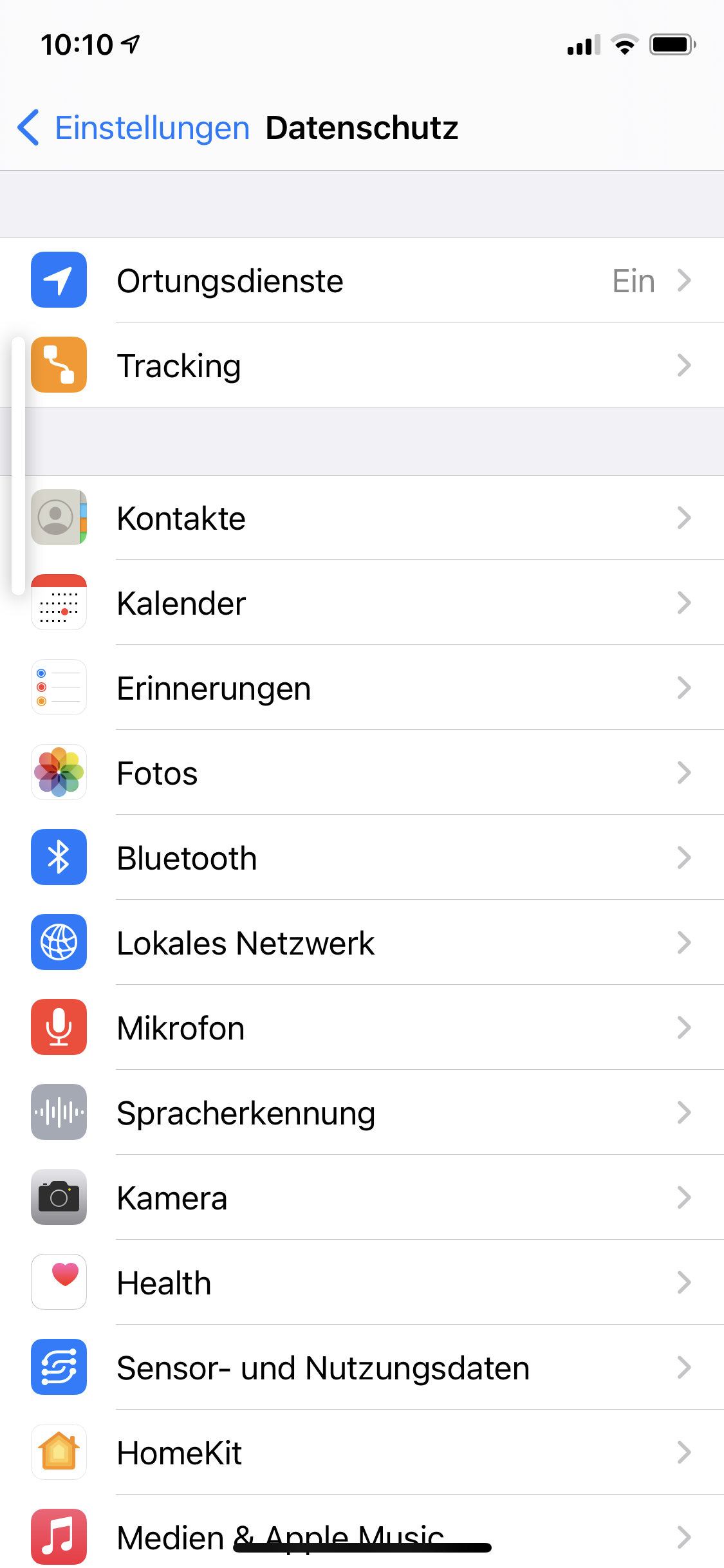Open Ortungsdienste settings
The height and width of the screenshot is (1568, 724).
click(362, 281)
